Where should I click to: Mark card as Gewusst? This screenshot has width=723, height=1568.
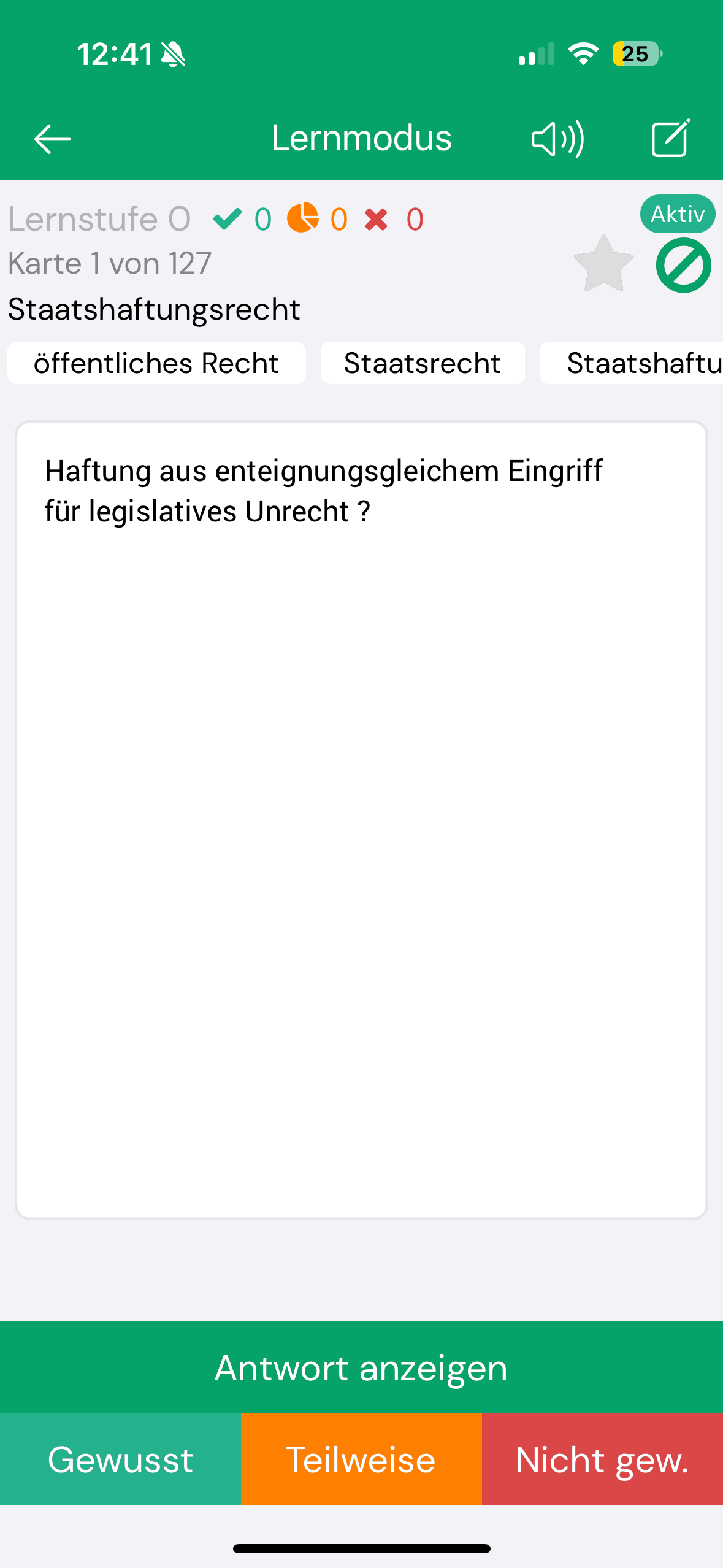click(120, 1459)
